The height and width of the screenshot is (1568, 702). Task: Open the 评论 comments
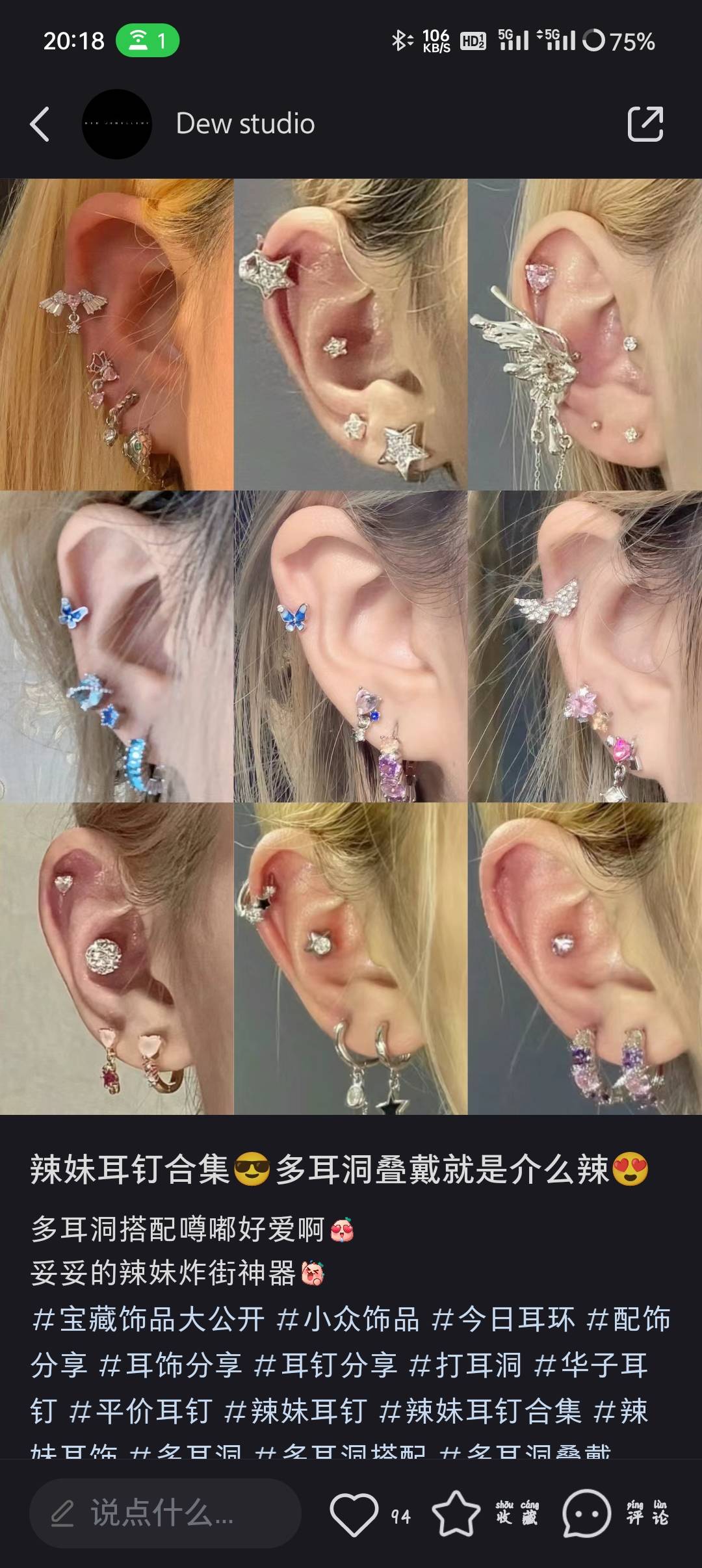pyautogui.click(x=586, y=1514)
